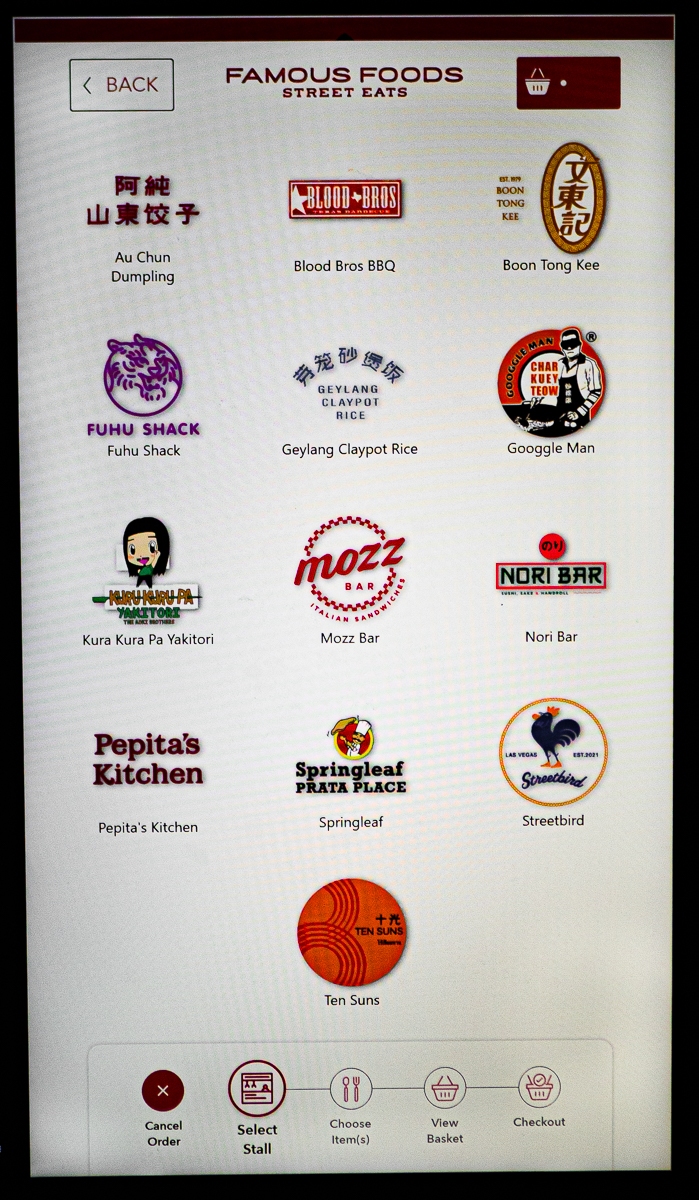Tap the Googgle Man stall
699x1200 pixels.
click(x=551, y=392)
